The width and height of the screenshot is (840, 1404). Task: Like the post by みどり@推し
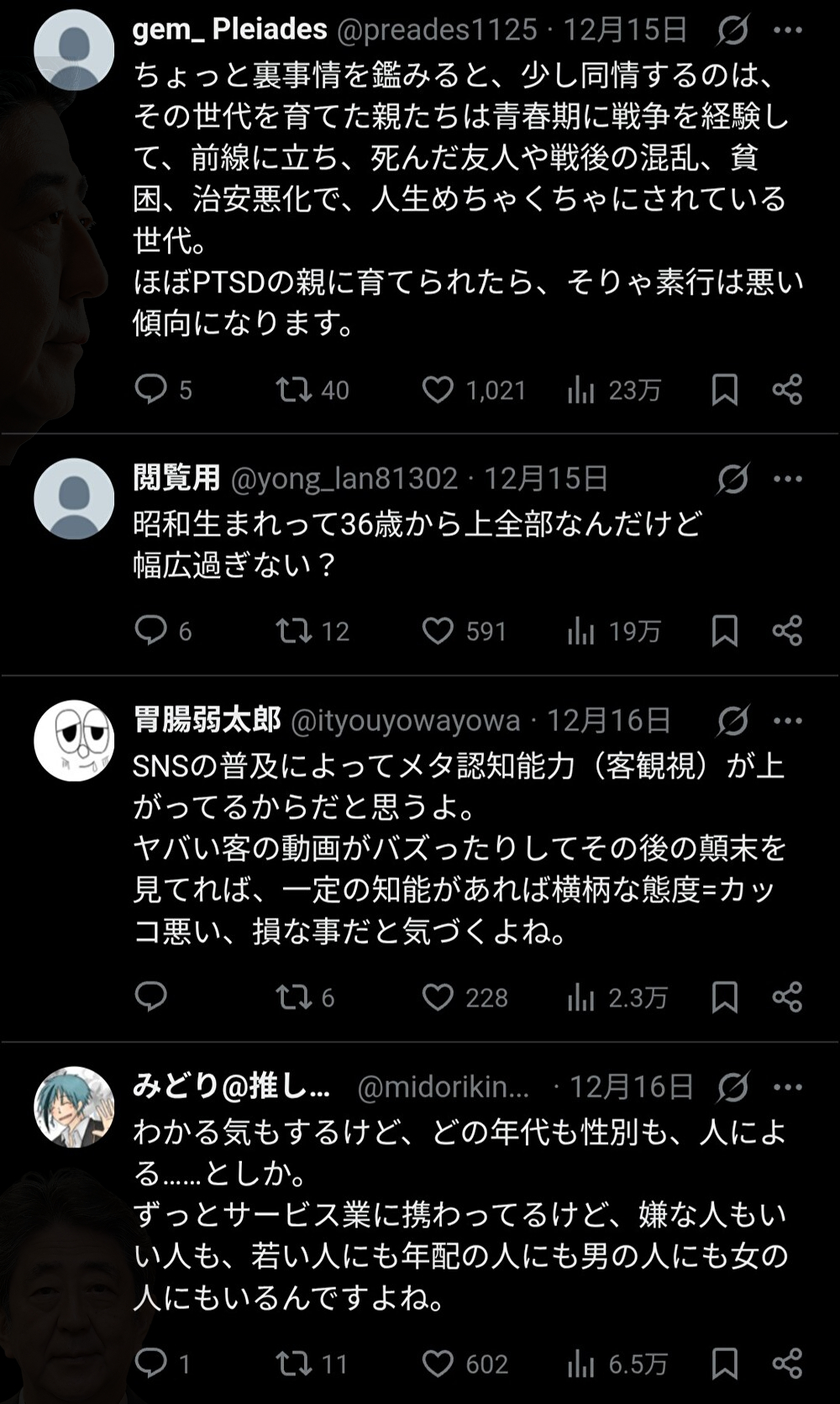(x=438, y=1364)
